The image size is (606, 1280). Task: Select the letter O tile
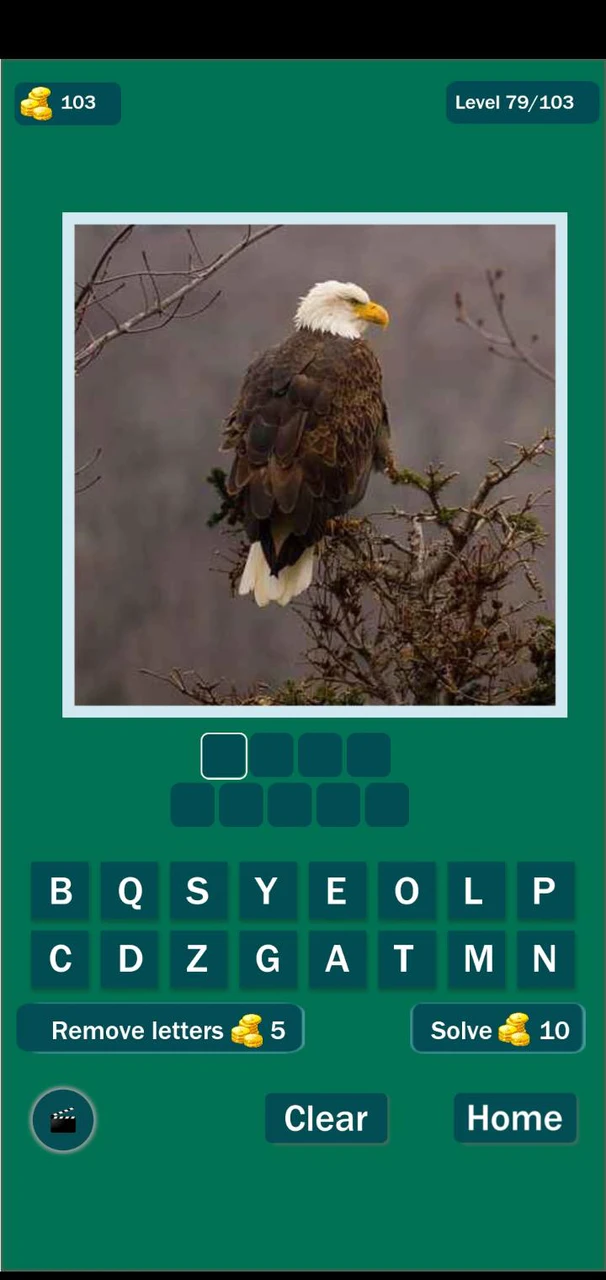click(x=405, y=890)
